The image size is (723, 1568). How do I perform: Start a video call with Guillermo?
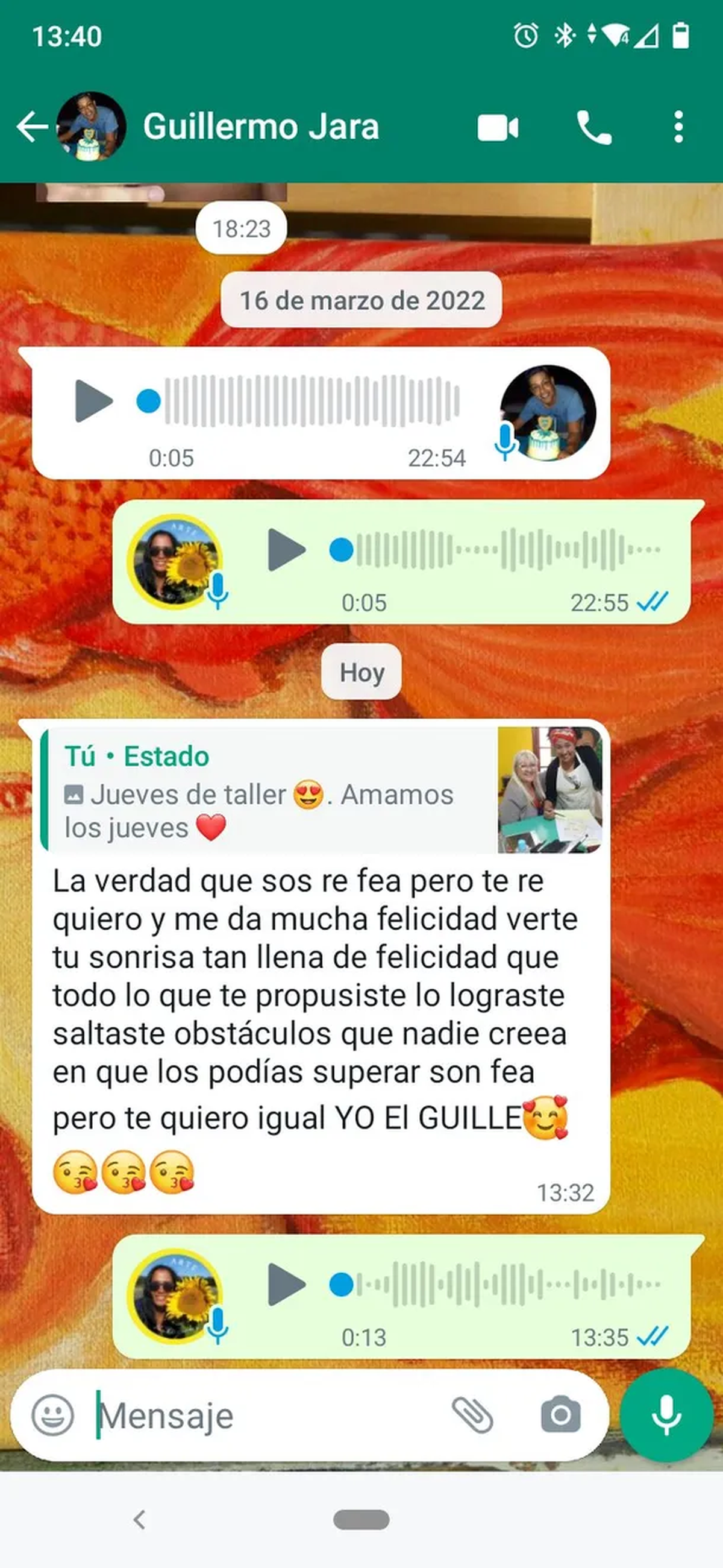[x=497, y=128]
